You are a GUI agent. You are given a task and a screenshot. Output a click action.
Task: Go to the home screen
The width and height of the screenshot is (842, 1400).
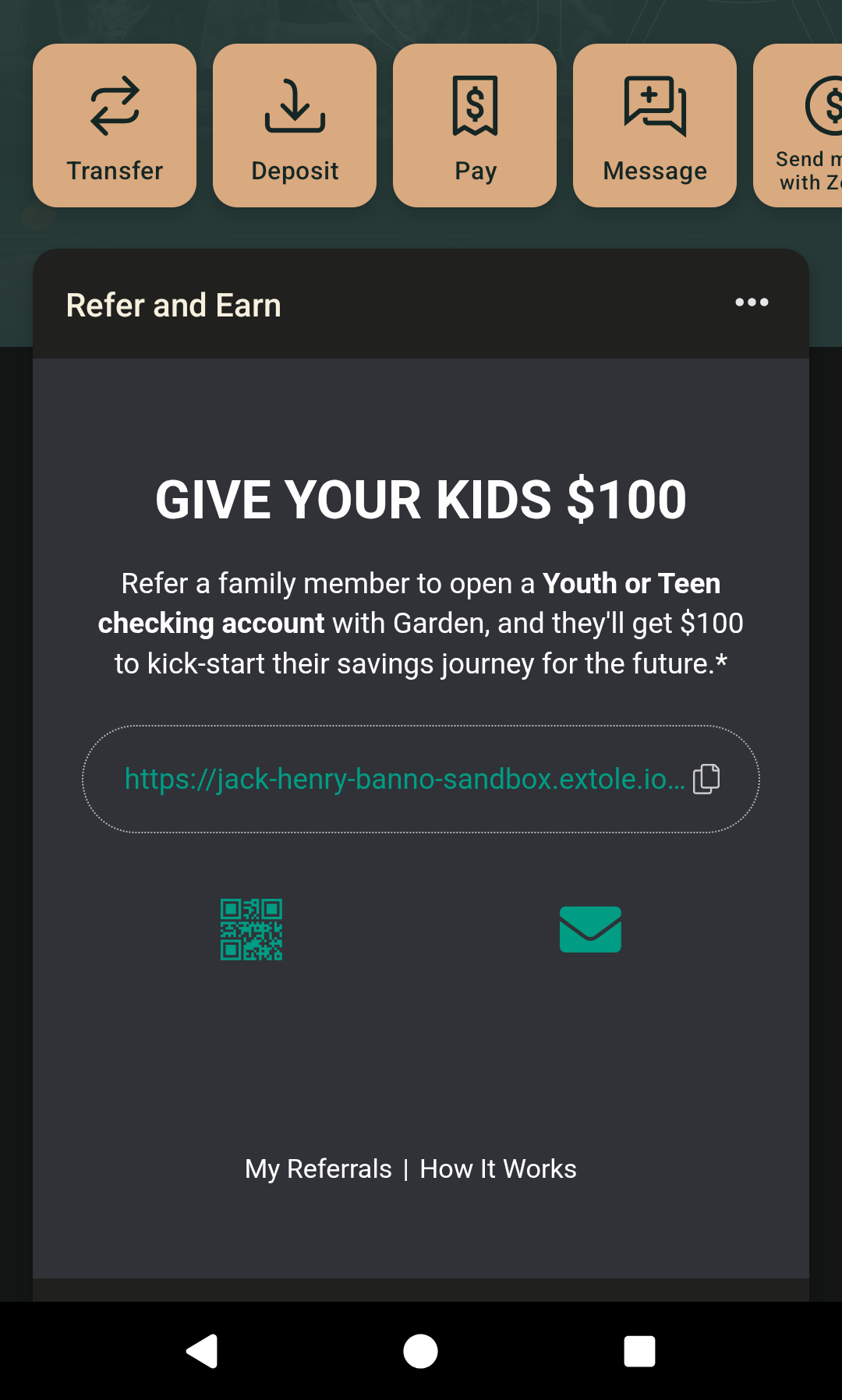coord(420,1351)
